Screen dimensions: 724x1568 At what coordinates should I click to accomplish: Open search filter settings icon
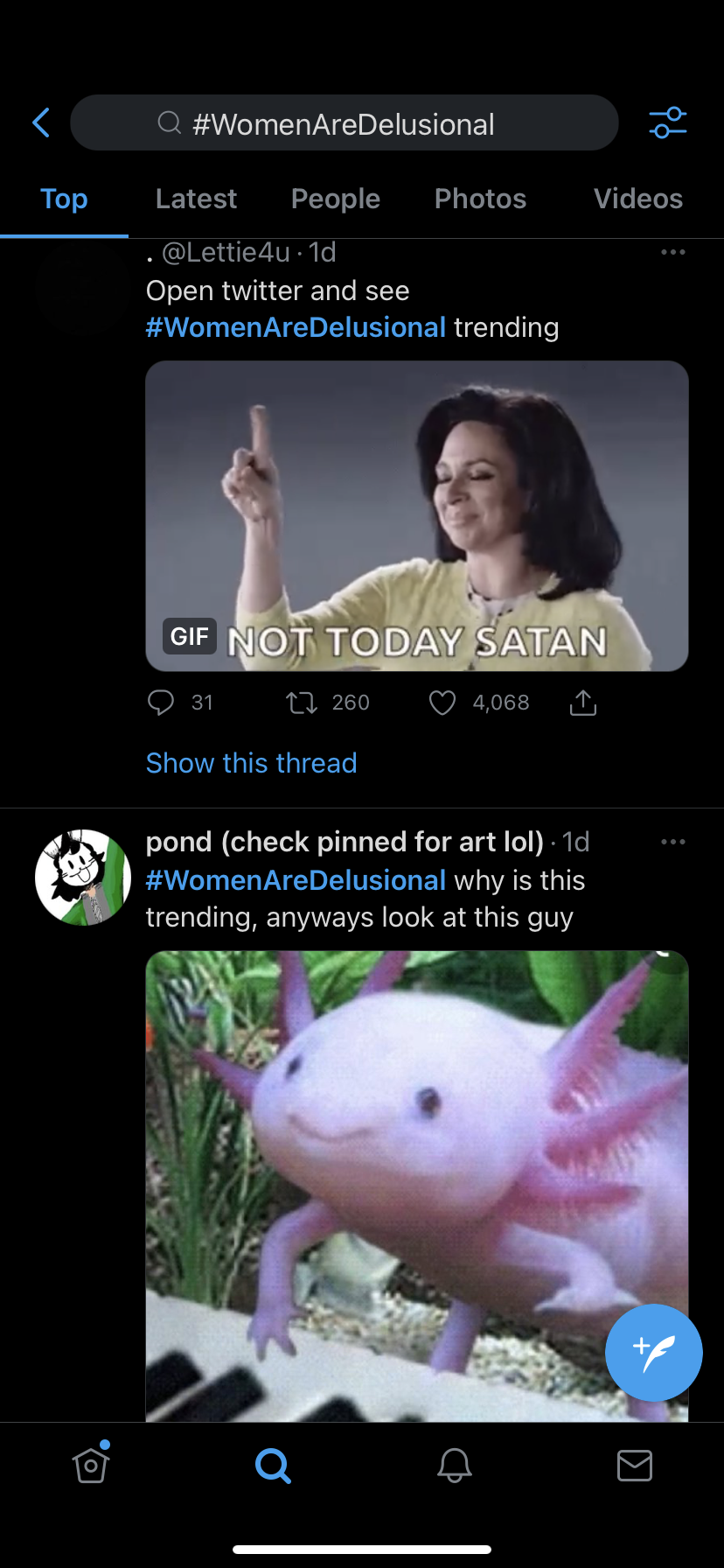tap(668, 122)
